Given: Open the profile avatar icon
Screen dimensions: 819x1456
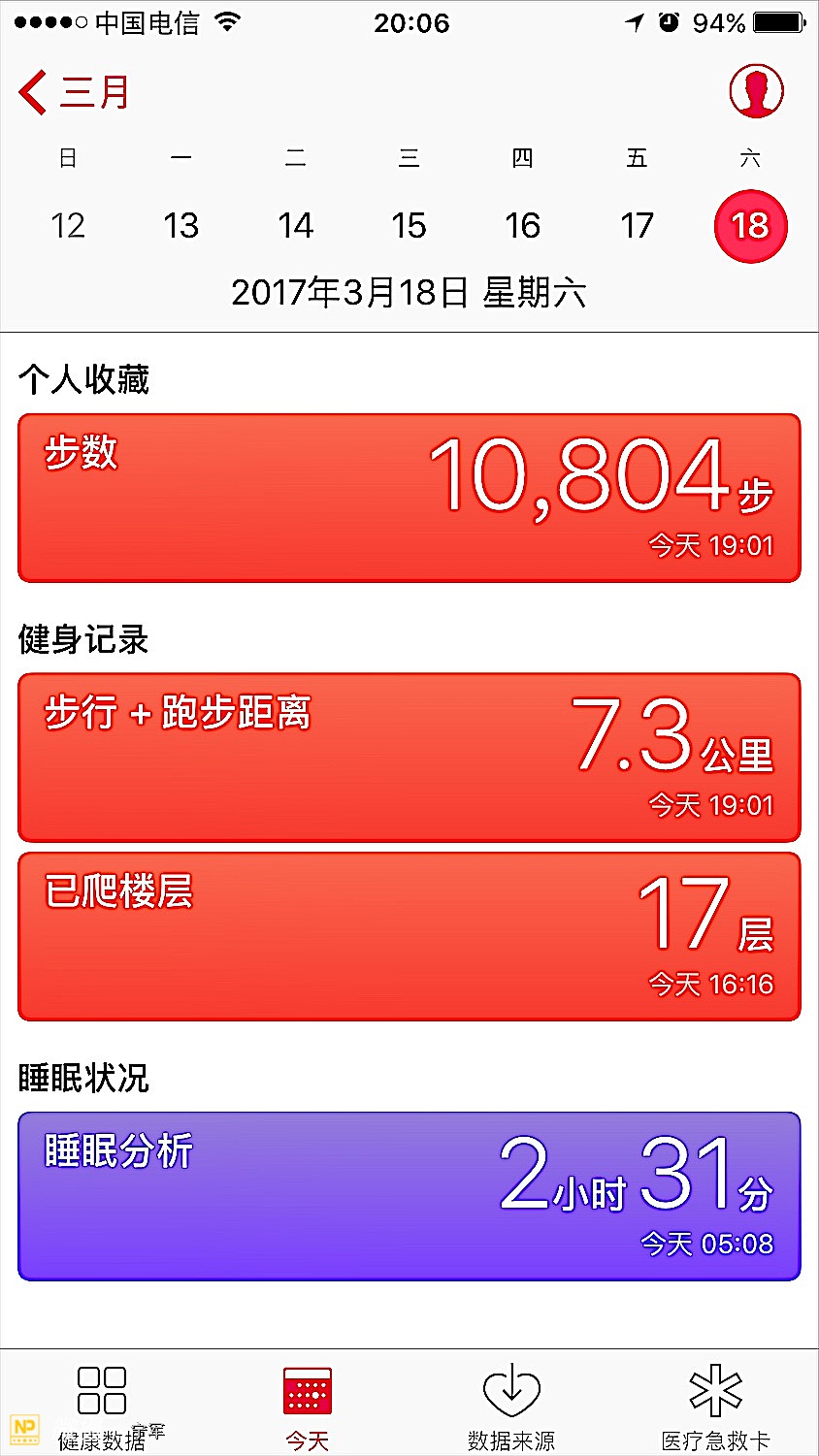Looking at the screenshot, I should [x=756, y=91].
